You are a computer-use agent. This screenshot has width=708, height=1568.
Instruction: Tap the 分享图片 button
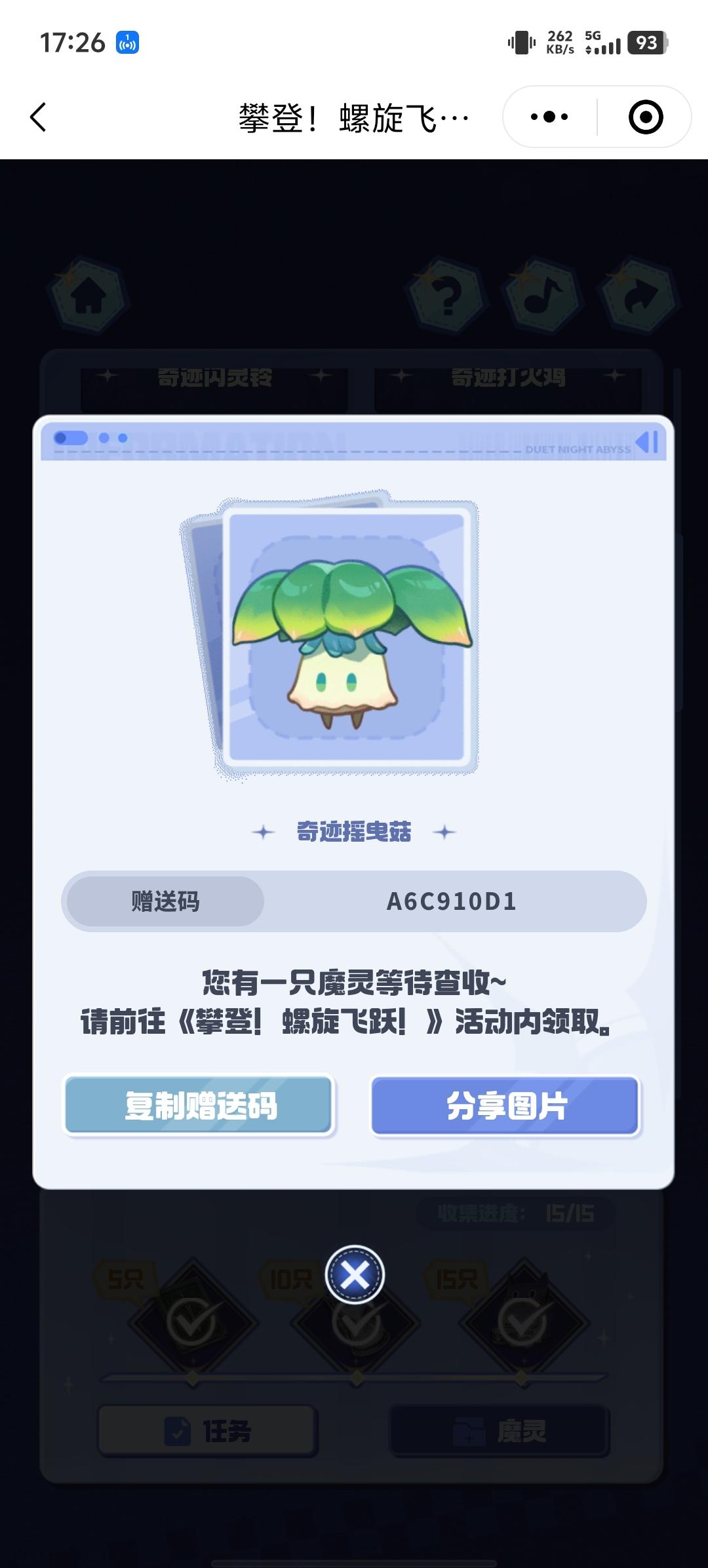coord(505,1106)
